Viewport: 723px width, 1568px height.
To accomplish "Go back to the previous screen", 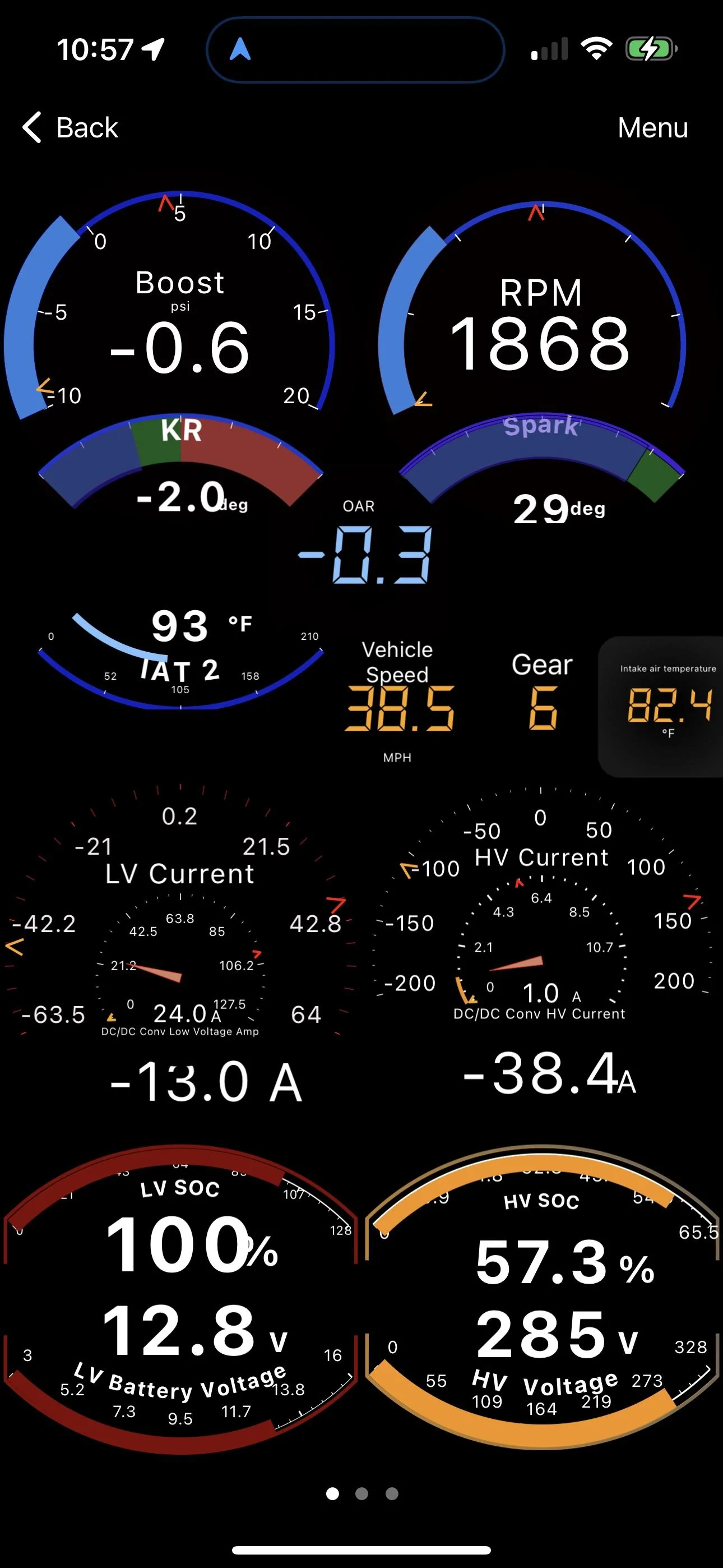I will point(70,128).
